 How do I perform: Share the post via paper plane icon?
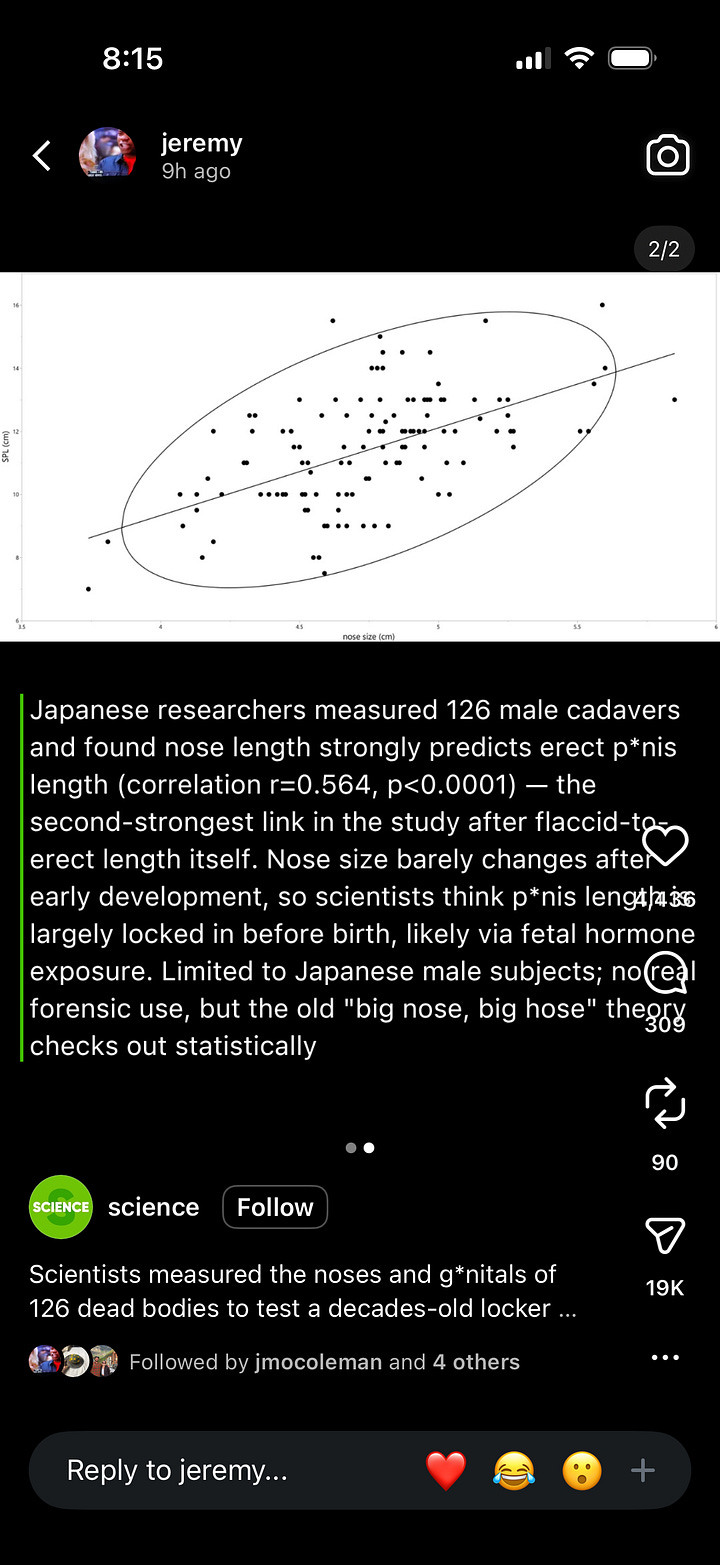point(665,1236)
